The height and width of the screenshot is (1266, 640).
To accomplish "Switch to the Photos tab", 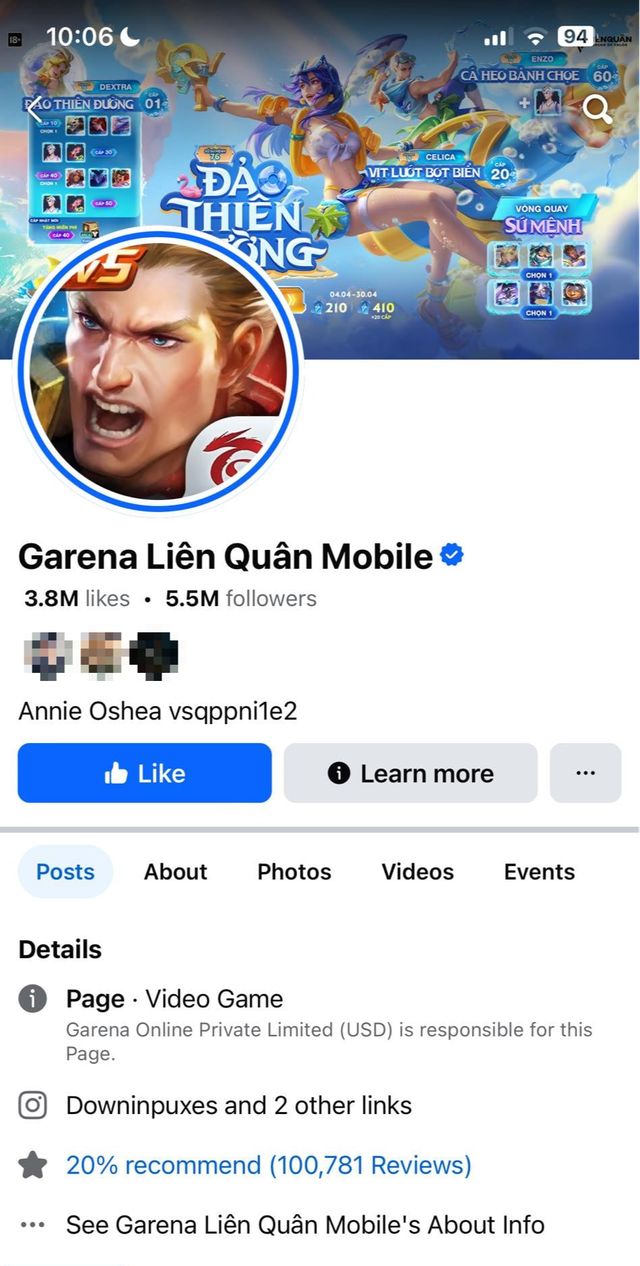I will click(x=294, y=872).
